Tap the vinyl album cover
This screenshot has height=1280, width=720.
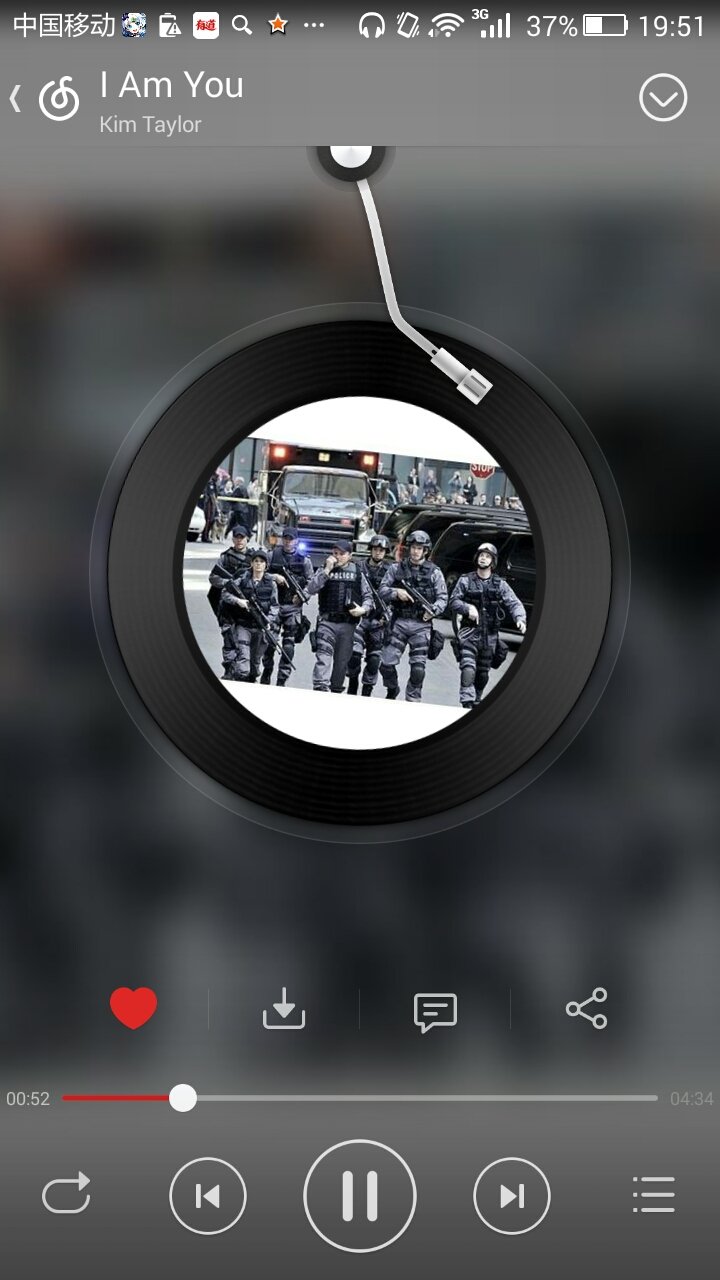pyautogui.click(x=358, y=573)
